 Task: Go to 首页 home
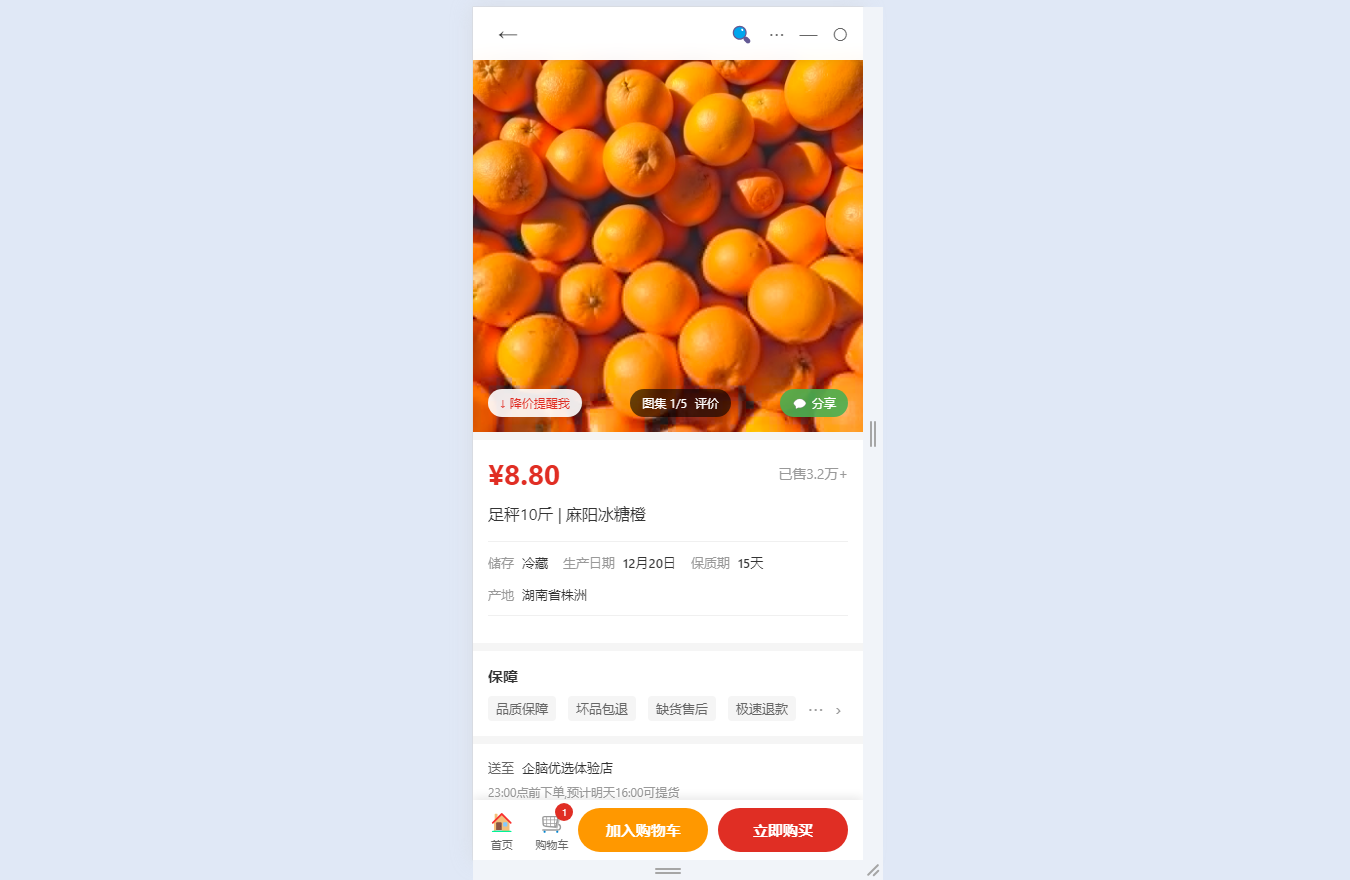tap(502, 831)
